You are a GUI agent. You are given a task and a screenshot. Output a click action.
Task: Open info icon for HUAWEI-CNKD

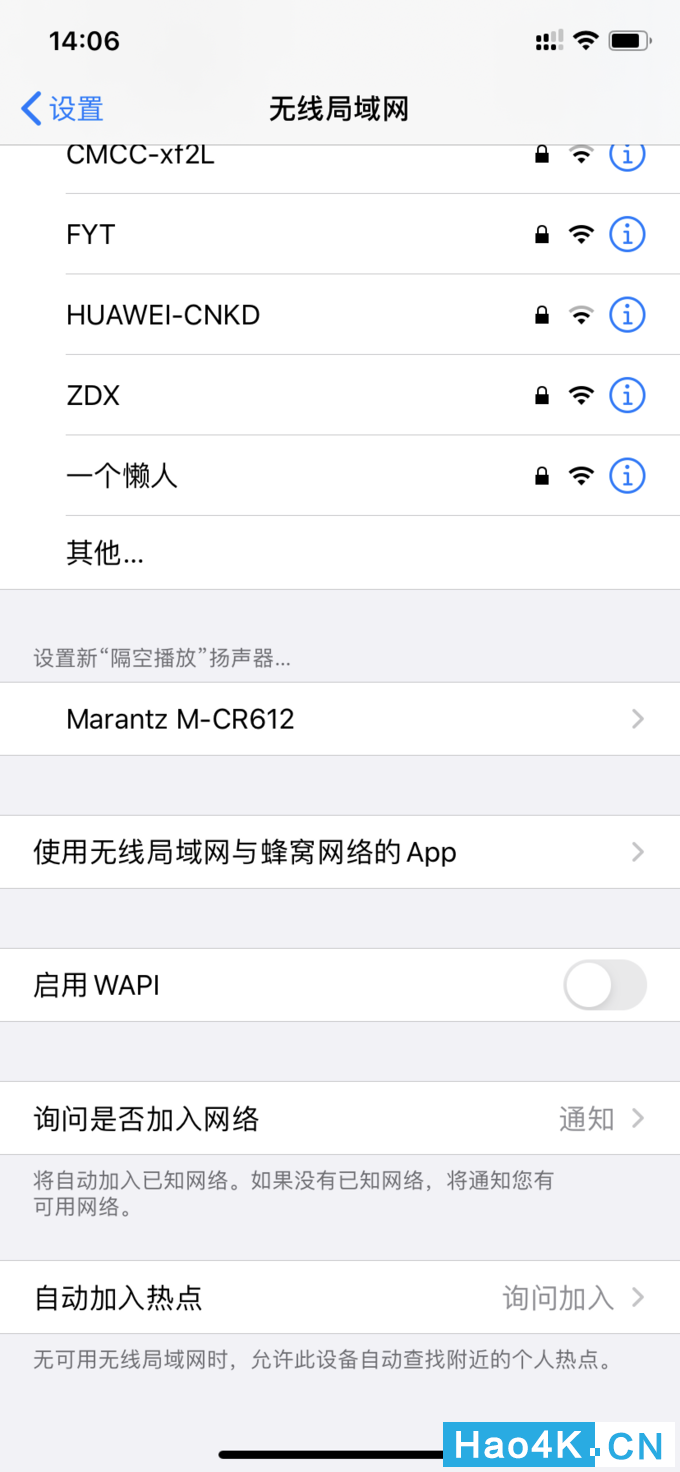(627, 315)
